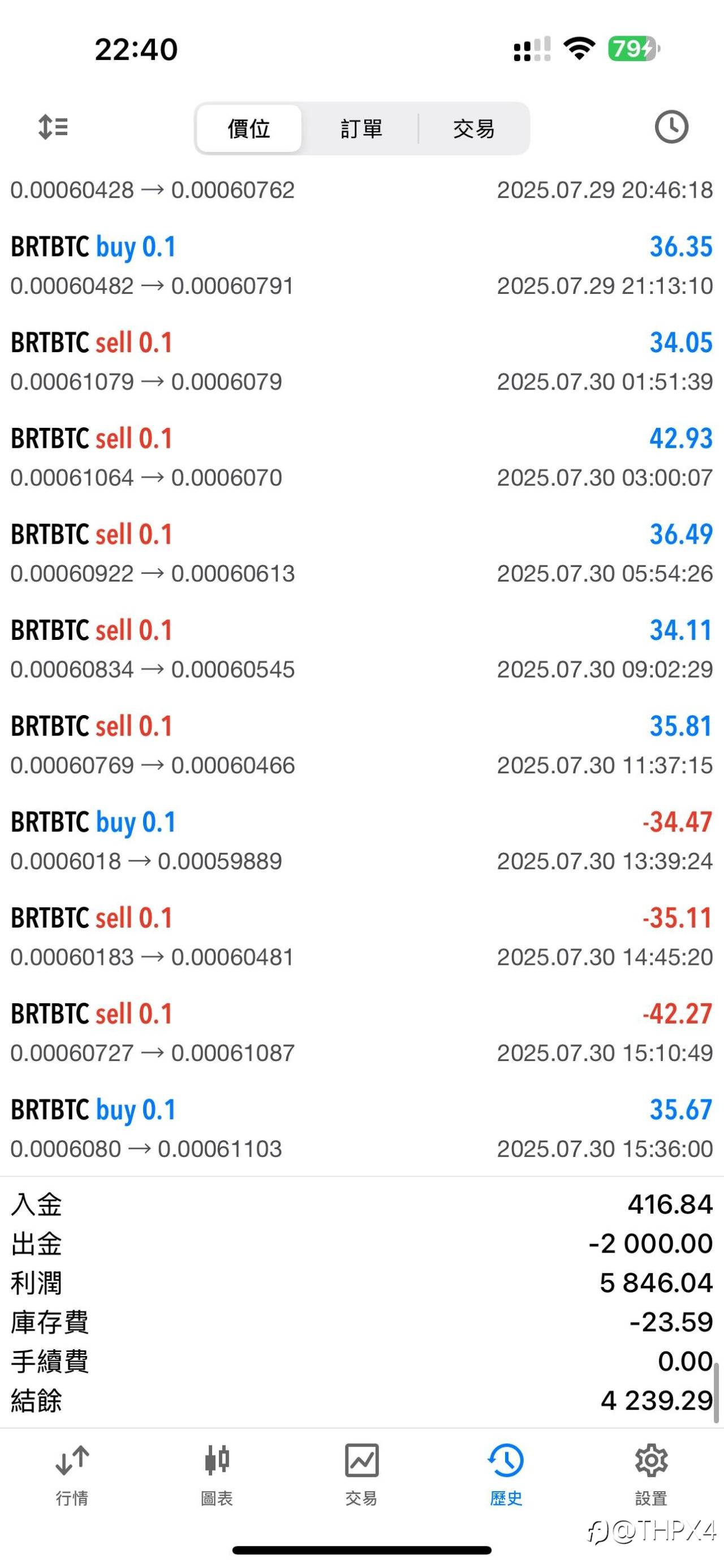724x1568 pixels.
Task: Open the BRTBTC sell trade with -35.11 loss
Action: pos(361,937)
